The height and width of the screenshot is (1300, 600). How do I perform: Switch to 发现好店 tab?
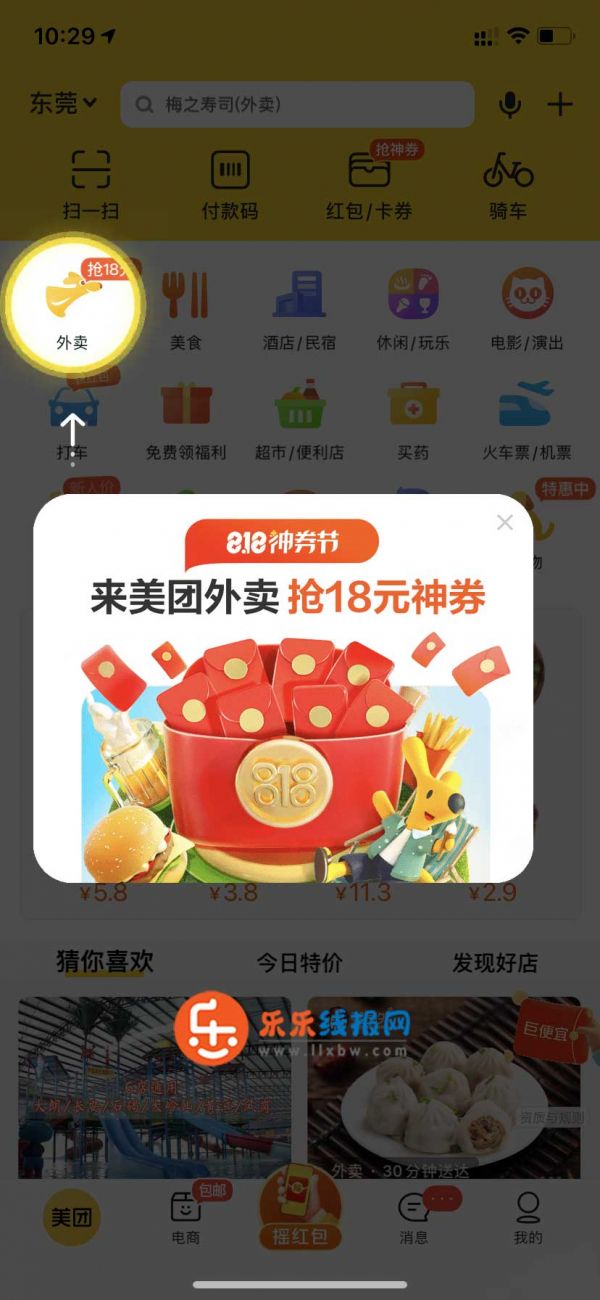click(495, 963)
